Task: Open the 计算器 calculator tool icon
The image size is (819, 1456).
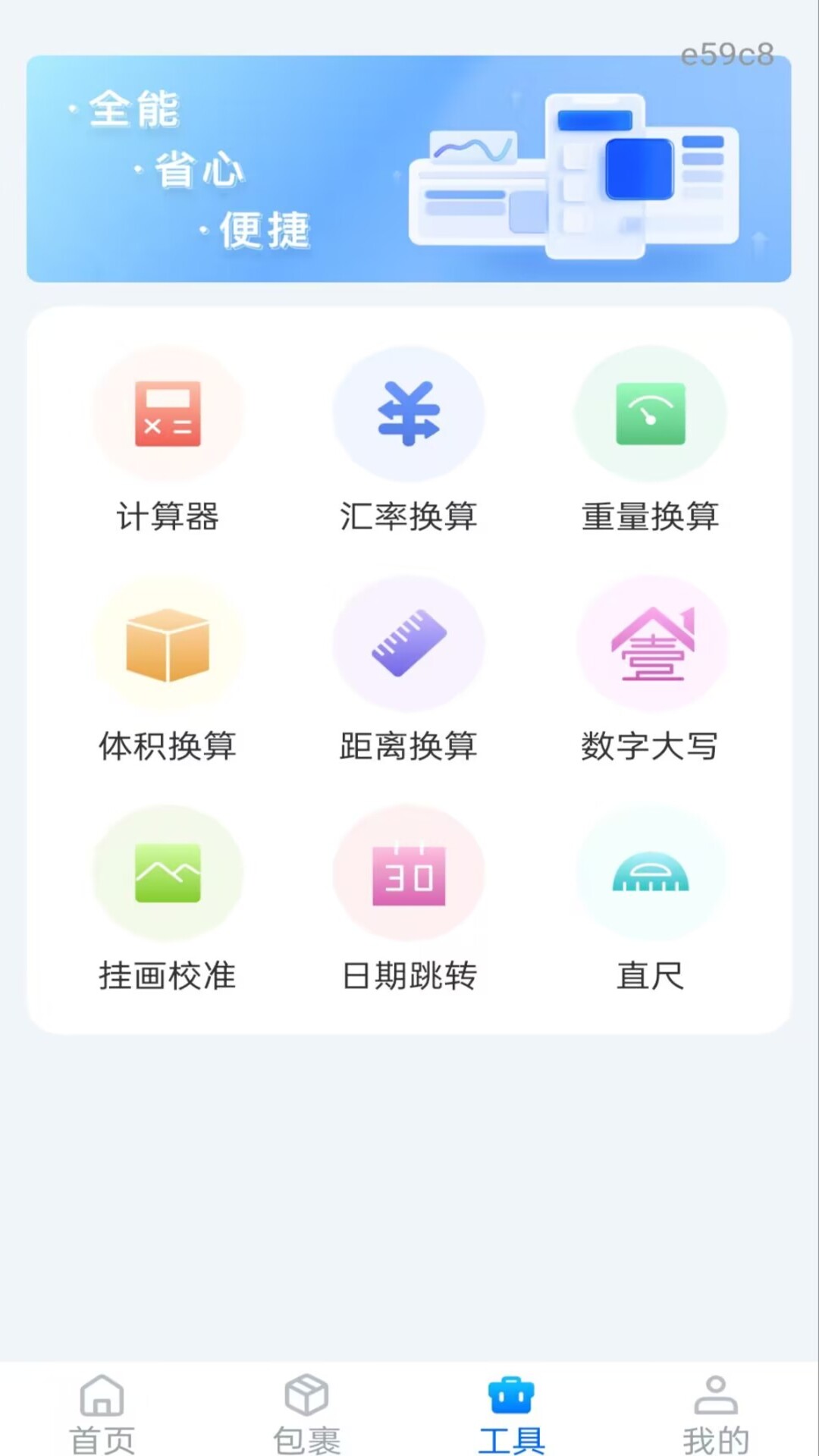Action: tap(168, 413)
